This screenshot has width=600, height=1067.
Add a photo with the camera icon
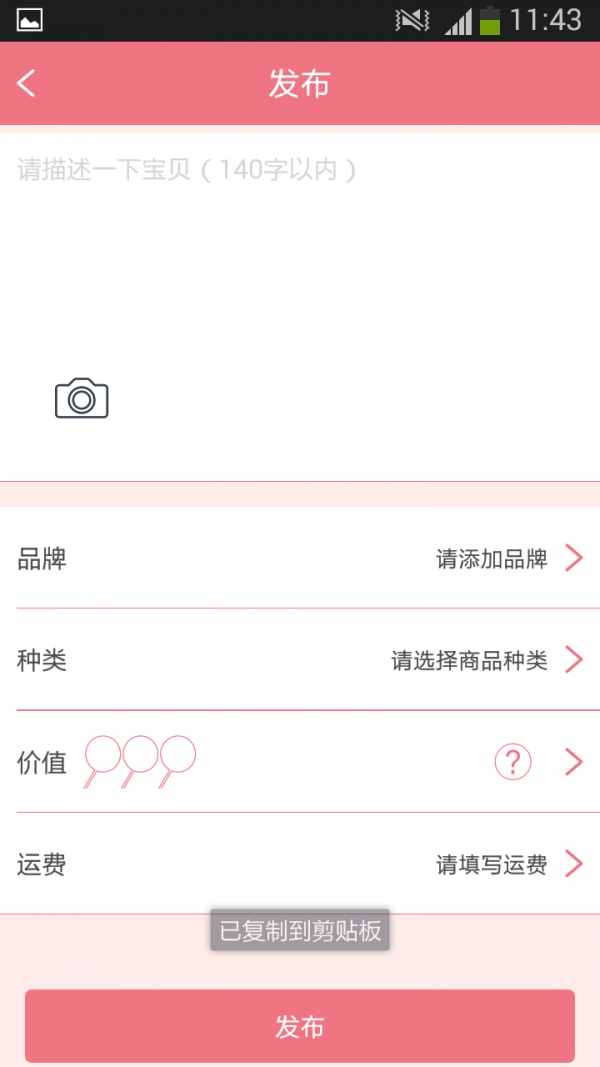[x=81, y=399]
